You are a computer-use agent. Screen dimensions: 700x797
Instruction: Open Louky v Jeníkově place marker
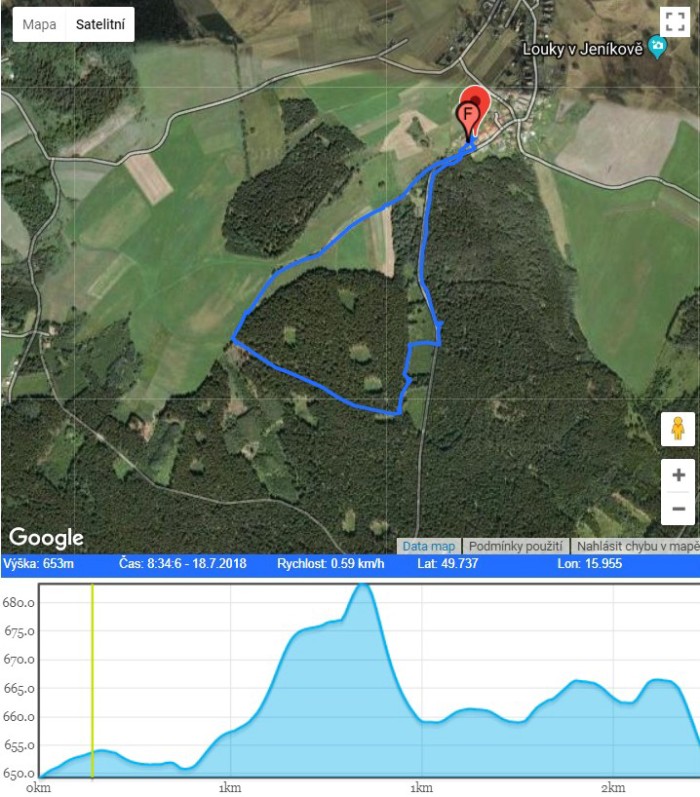657,47
